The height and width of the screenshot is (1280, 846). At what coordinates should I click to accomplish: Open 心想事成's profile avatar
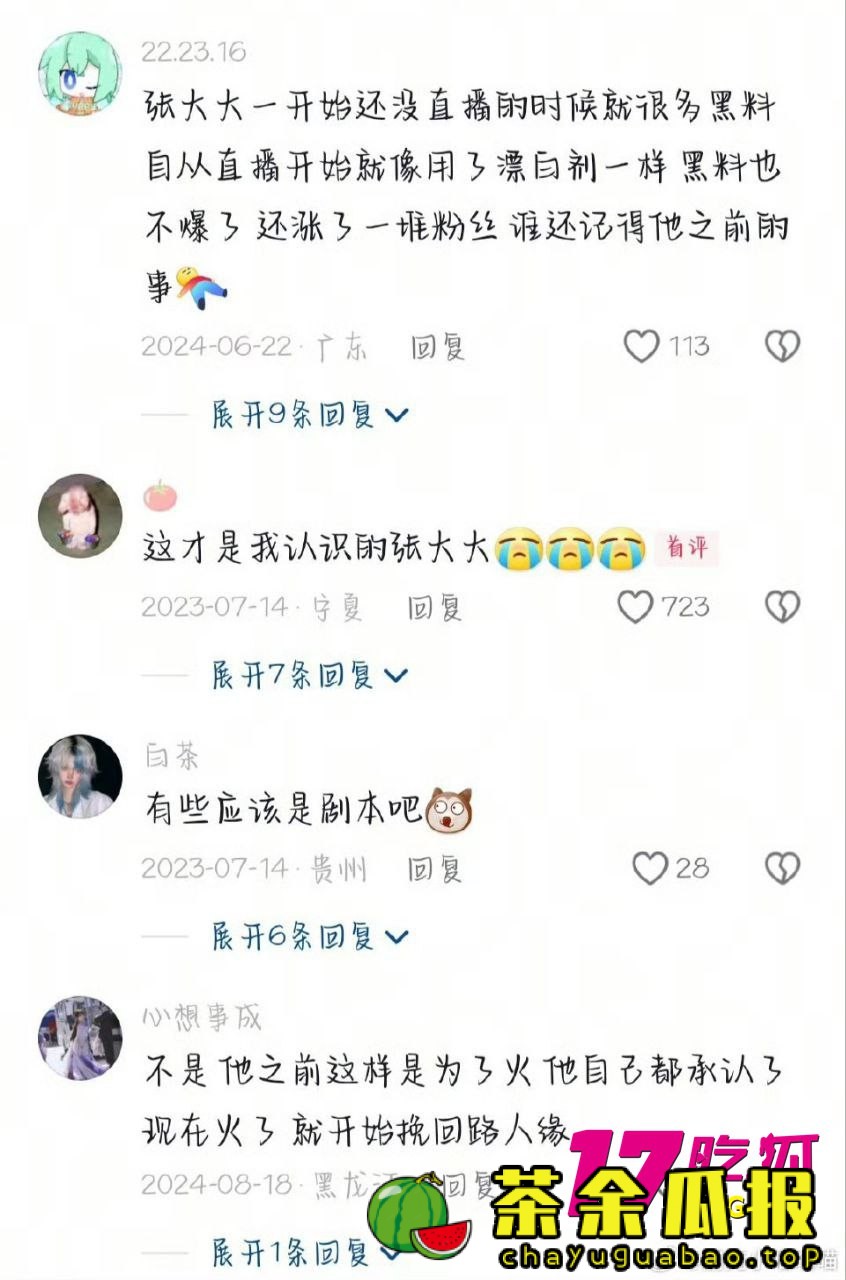coord(80,1038)
